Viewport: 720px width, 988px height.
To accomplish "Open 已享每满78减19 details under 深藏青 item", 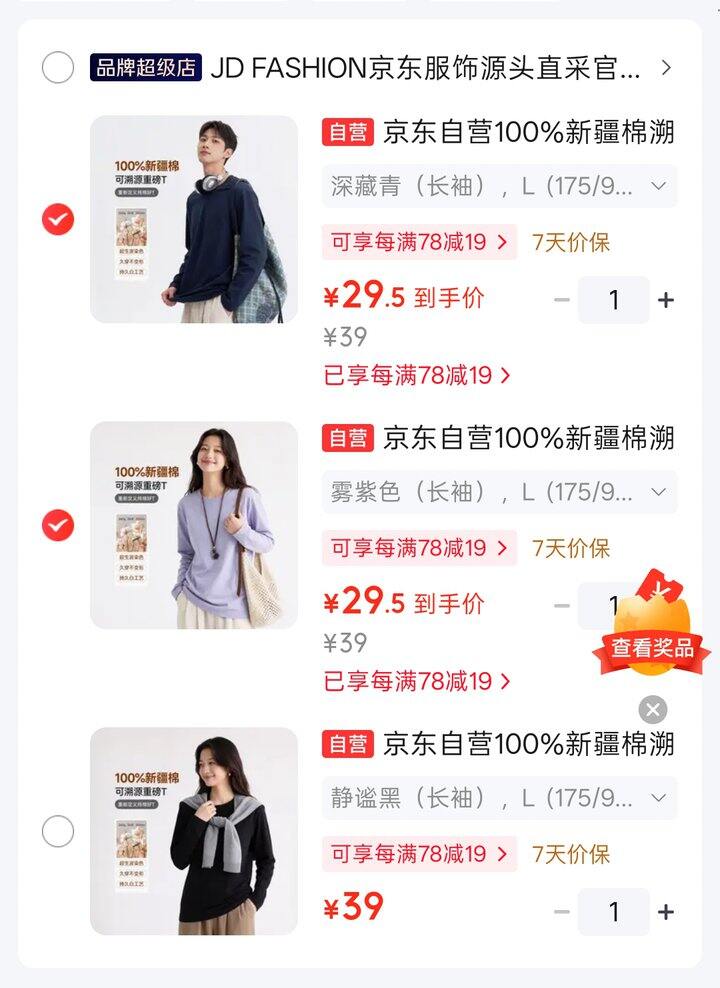I will coord(416,376).
